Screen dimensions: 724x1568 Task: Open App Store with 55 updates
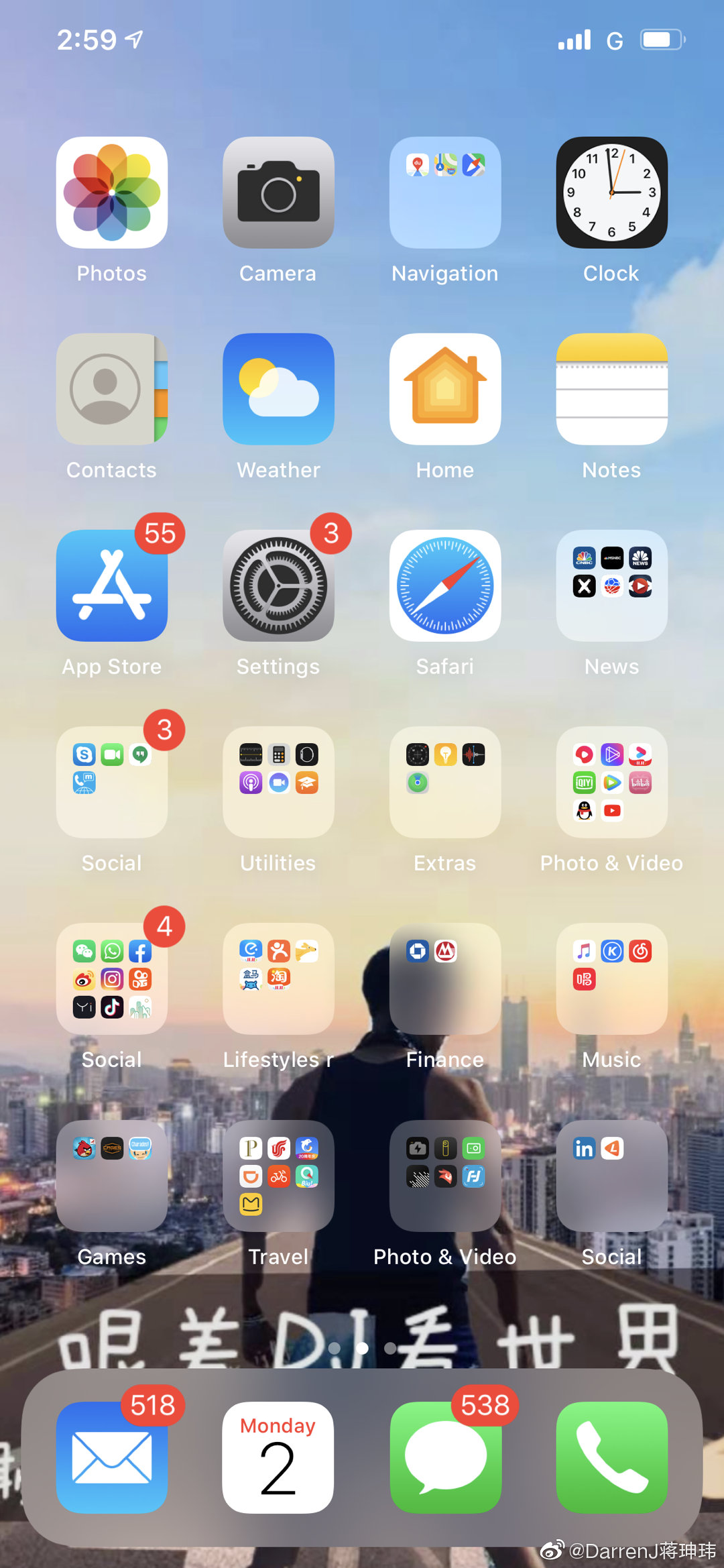[x=112, y=585]
